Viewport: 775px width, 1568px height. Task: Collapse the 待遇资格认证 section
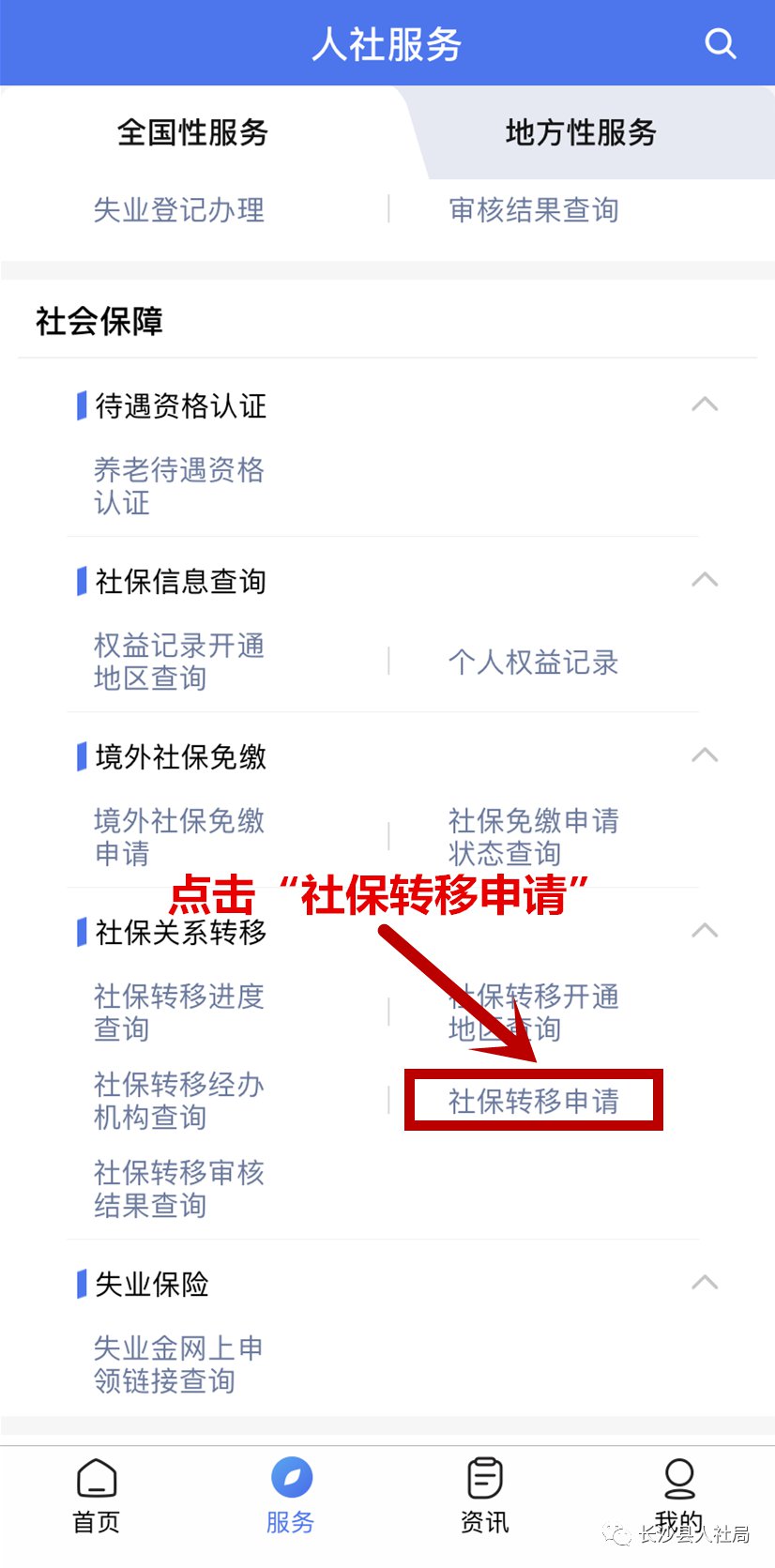tap(705, 405)
